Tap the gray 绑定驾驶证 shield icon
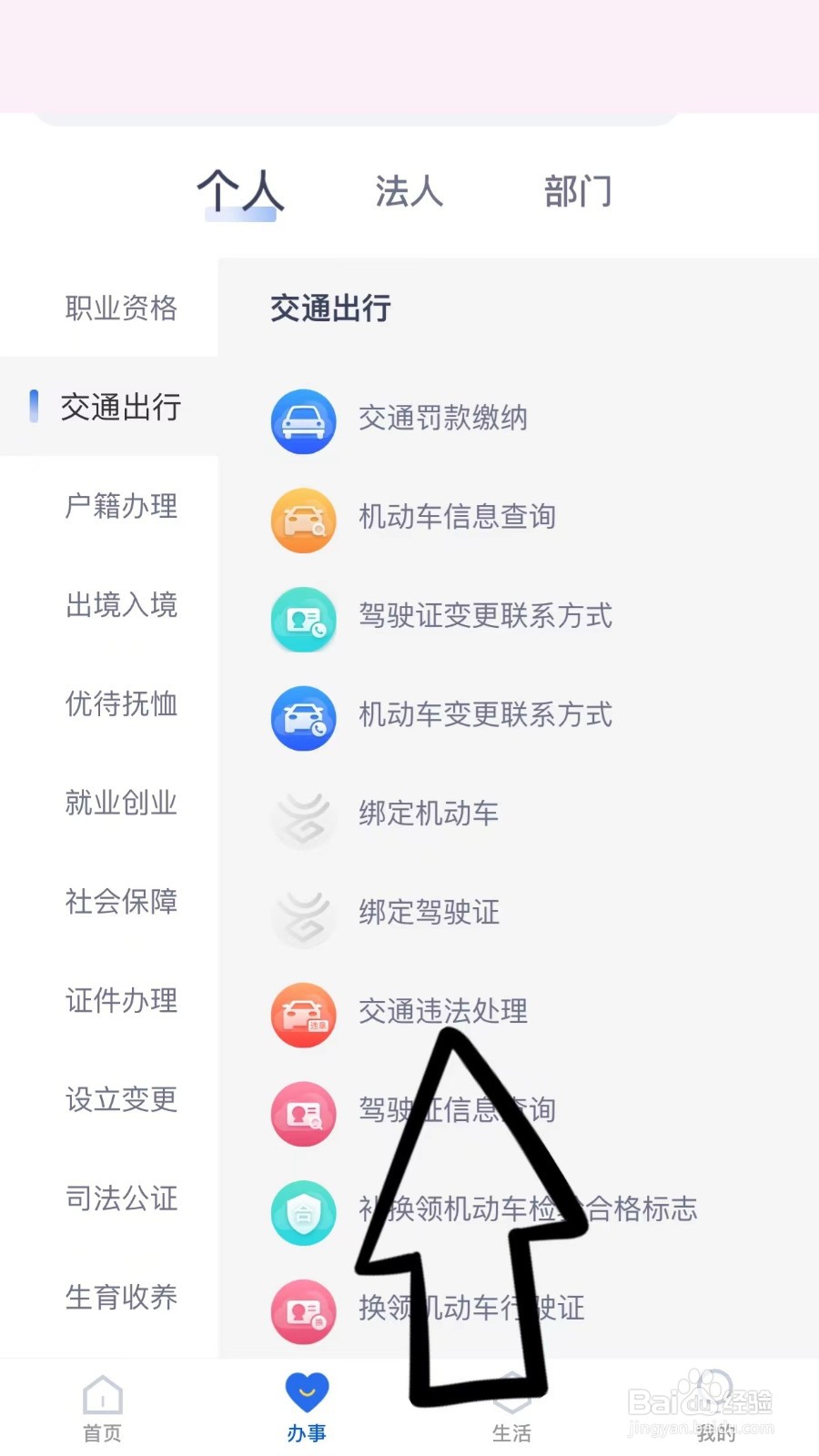819x1456 pixels. (303, 917)
